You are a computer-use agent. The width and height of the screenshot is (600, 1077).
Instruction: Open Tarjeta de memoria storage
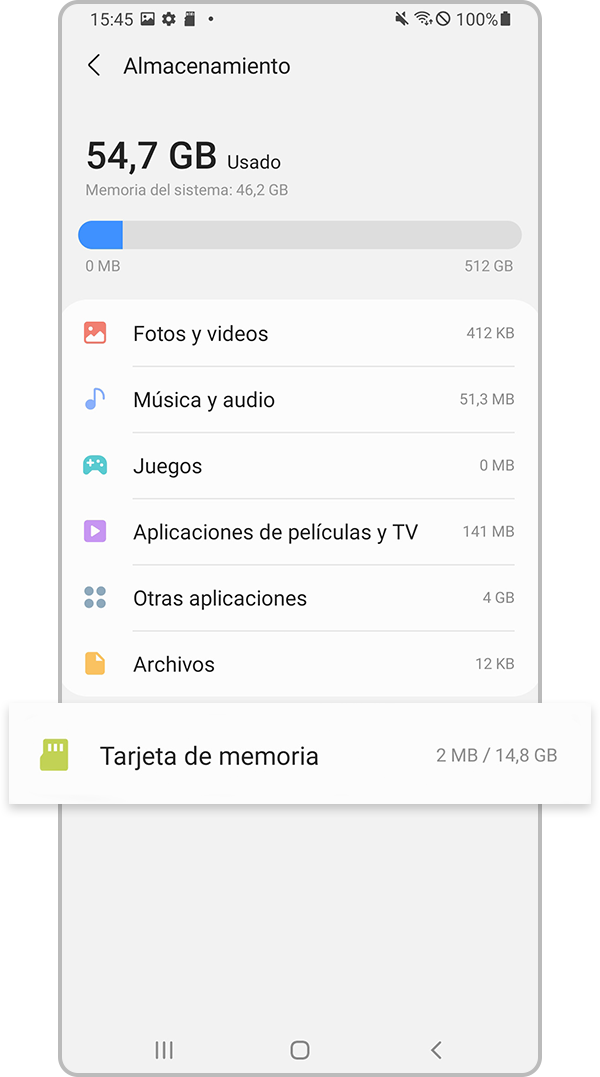click(300, 755)
